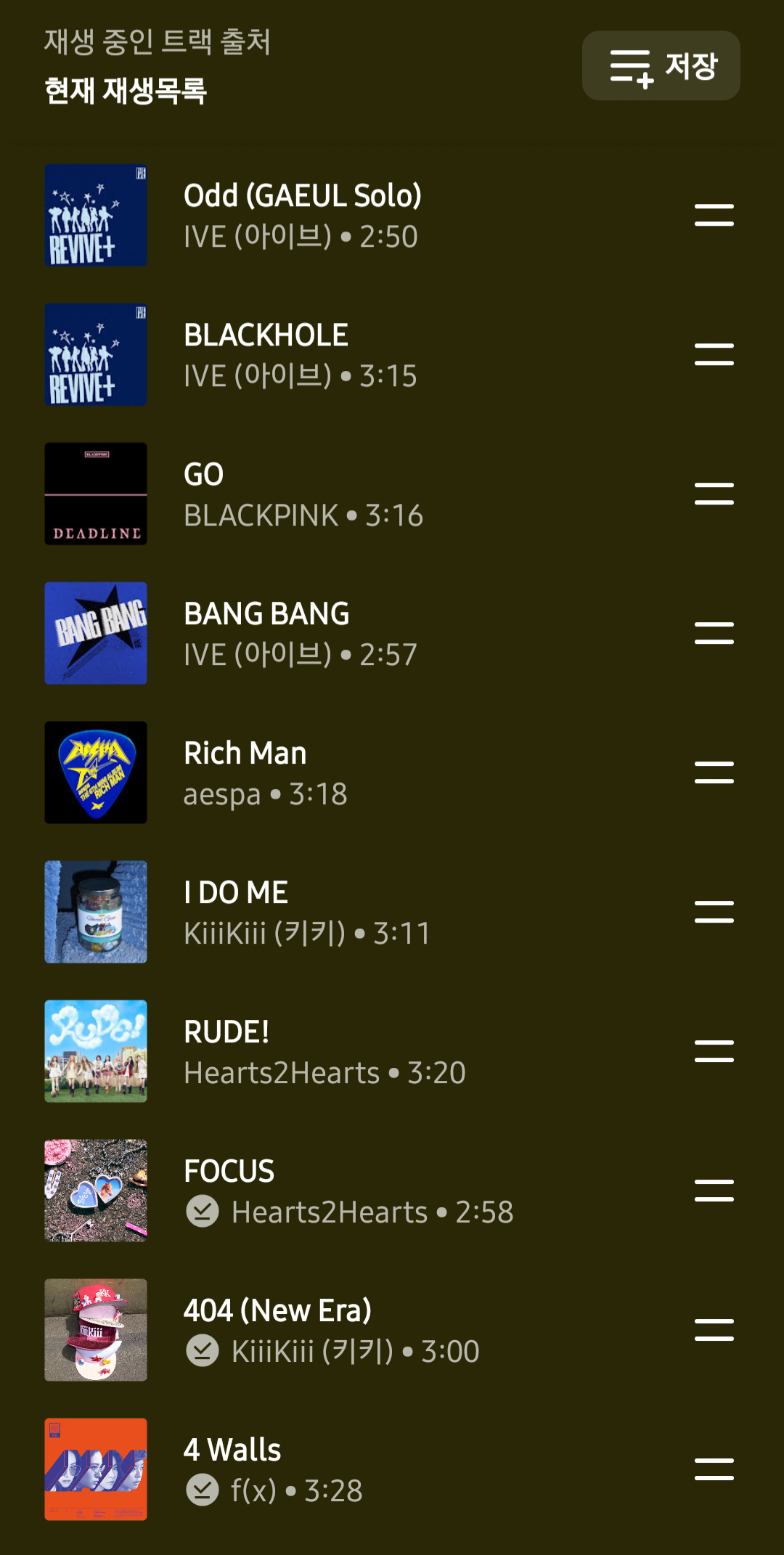
Task: Tap the reorder handle for 4 Walls
Action: pyautogui.click(x=714, y=1469)
